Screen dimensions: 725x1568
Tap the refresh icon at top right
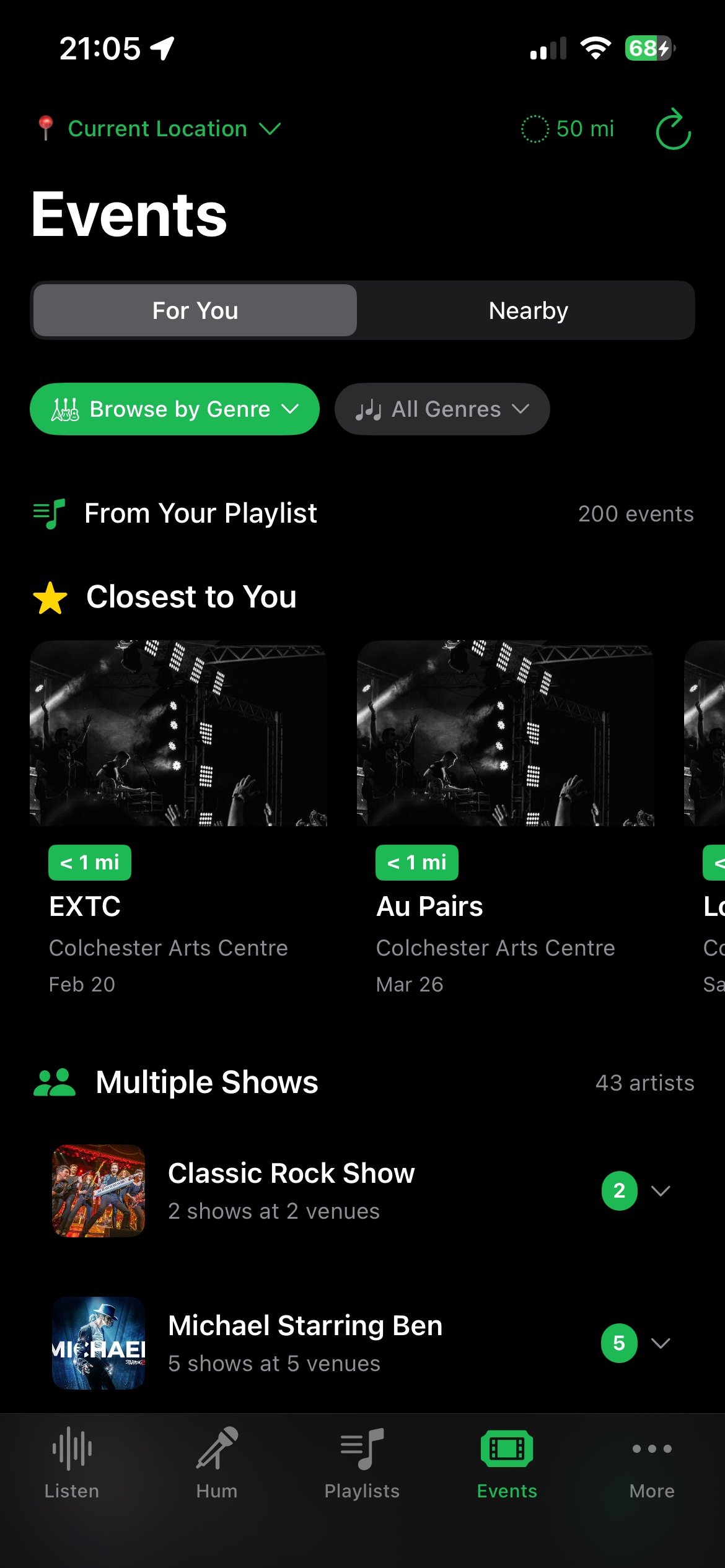coord(673,129)
